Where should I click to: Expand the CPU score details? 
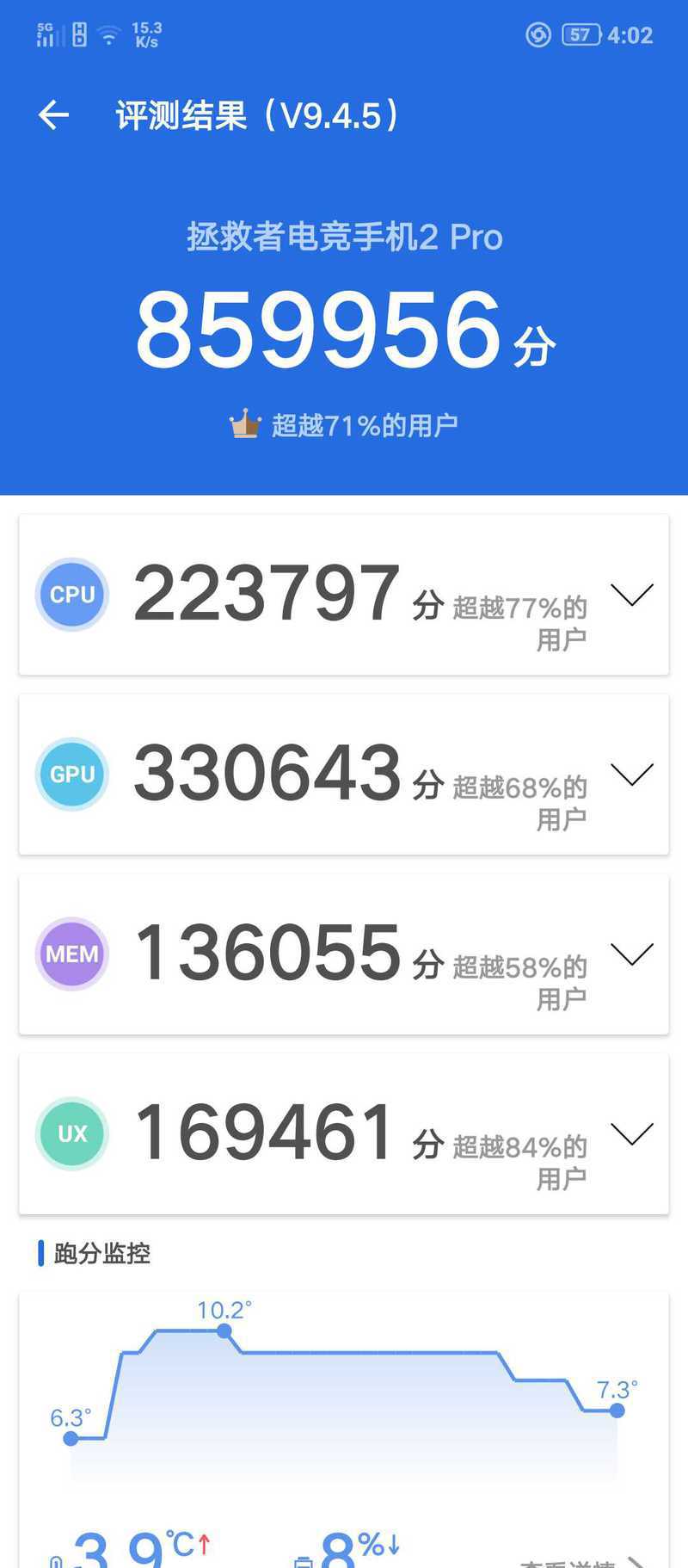pos(632,595)
